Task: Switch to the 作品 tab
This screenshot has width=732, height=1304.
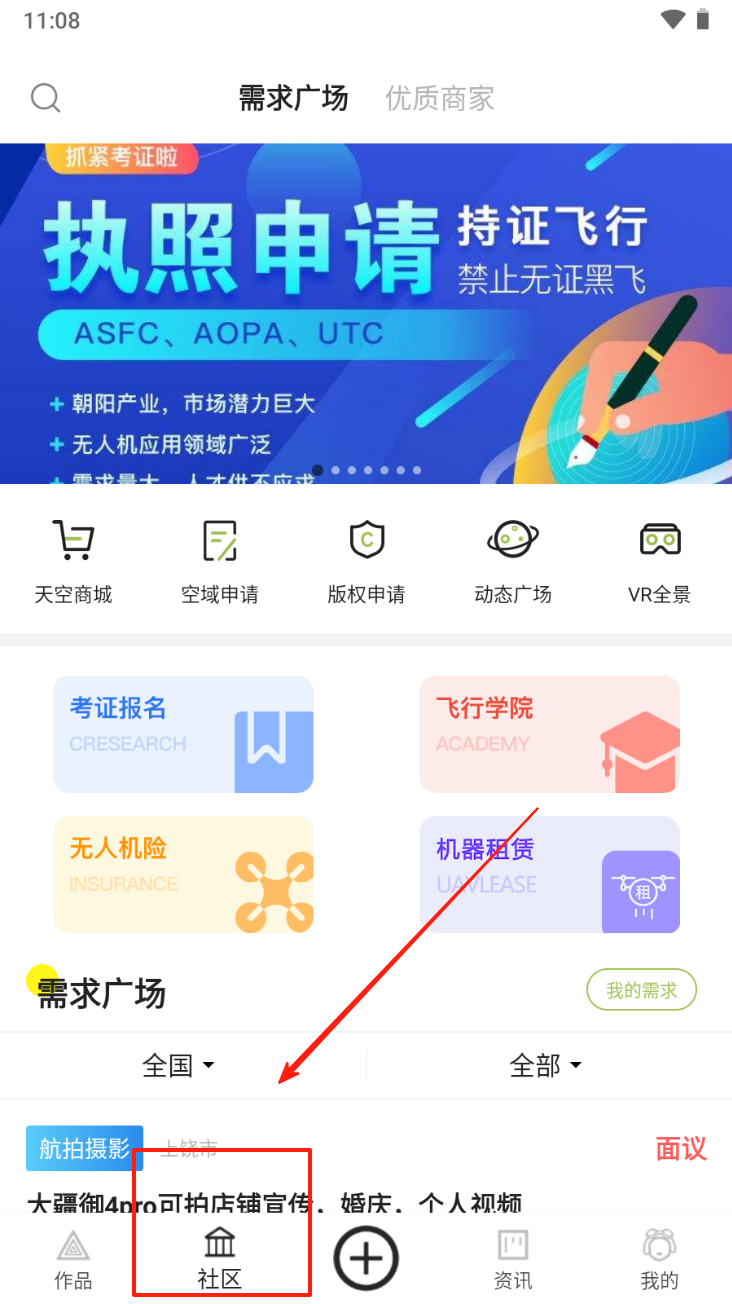Action: coord(73,1259)
